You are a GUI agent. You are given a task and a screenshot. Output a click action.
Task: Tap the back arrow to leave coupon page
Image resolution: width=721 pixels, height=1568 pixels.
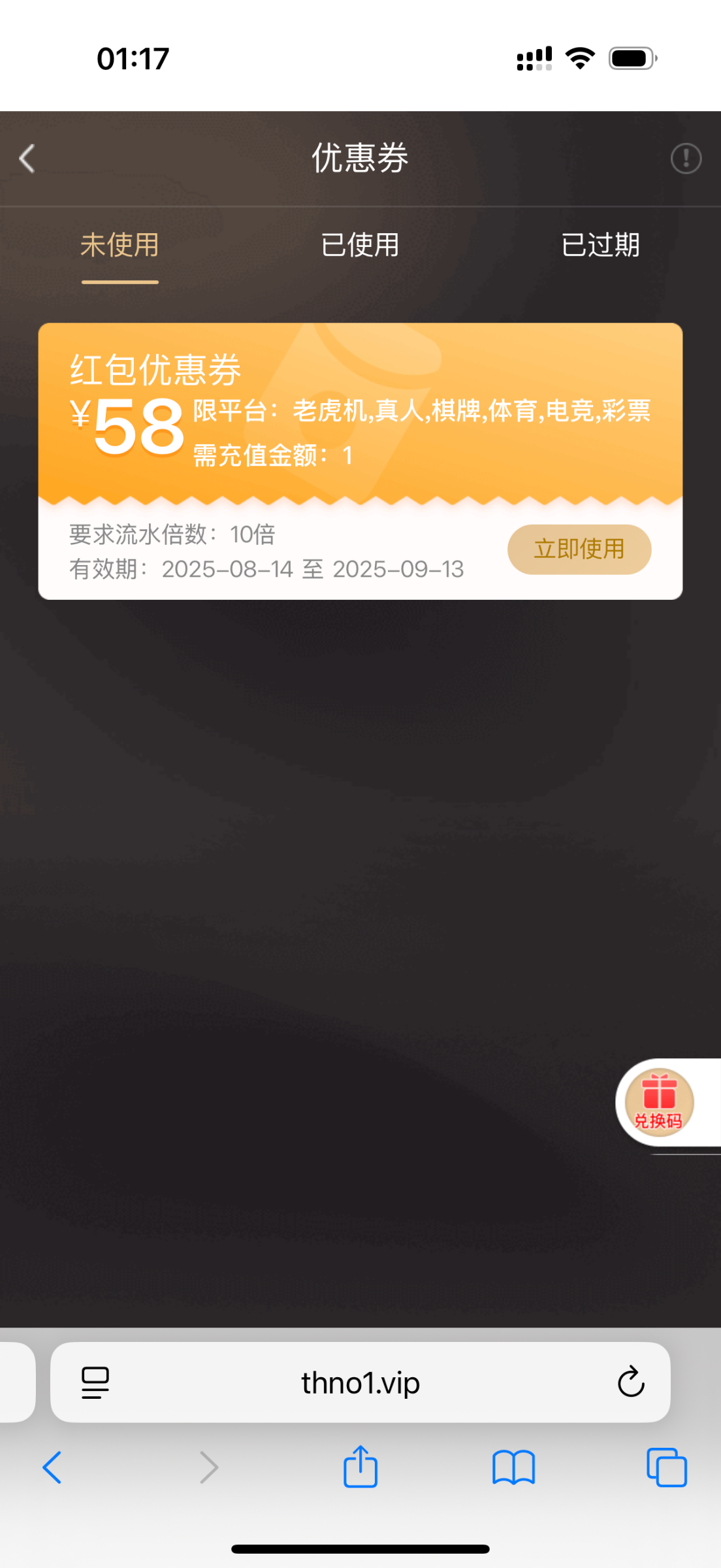(26, 158)
